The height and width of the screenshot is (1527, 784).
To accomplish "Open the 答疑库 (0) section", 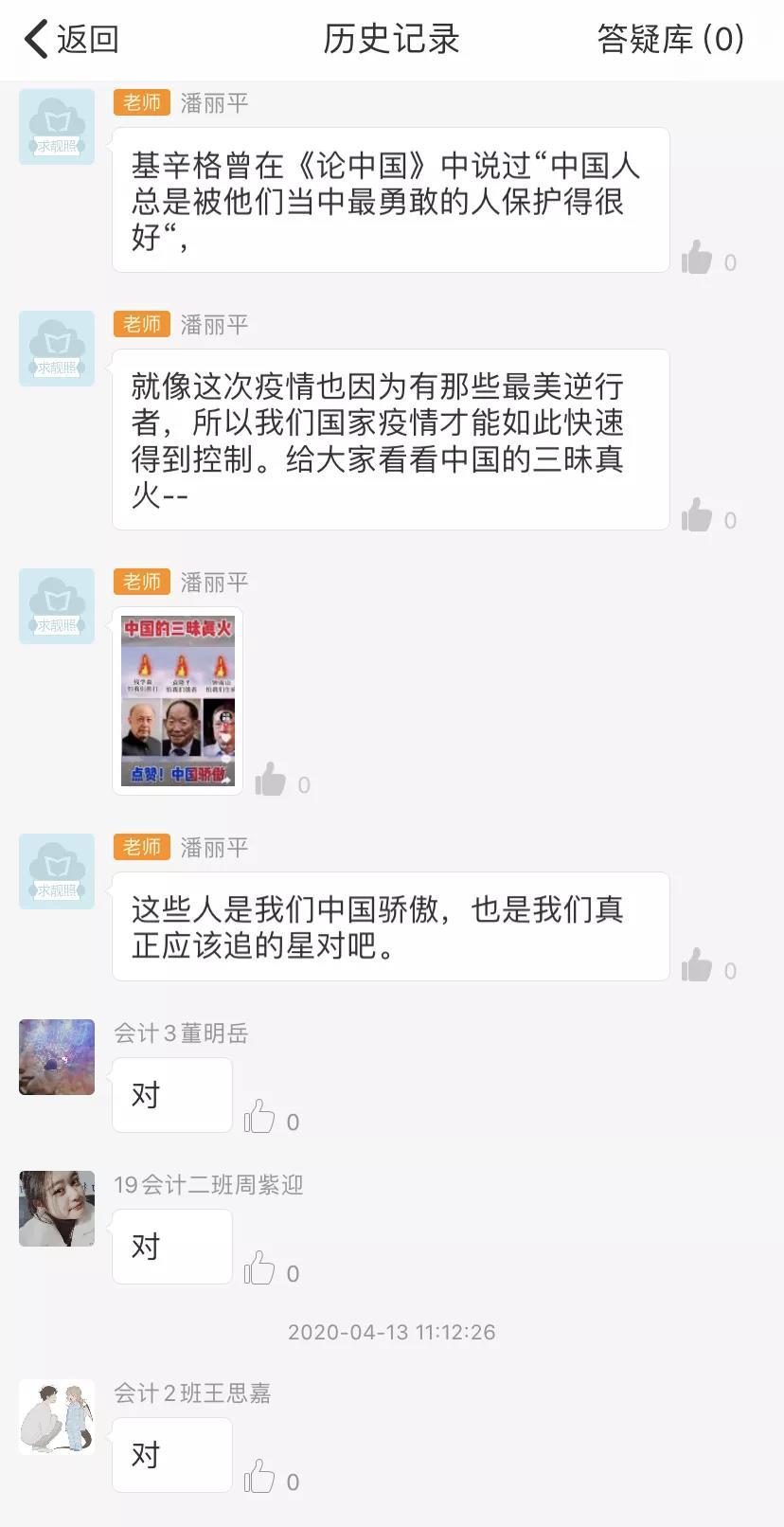I will (x=669, y=40).
